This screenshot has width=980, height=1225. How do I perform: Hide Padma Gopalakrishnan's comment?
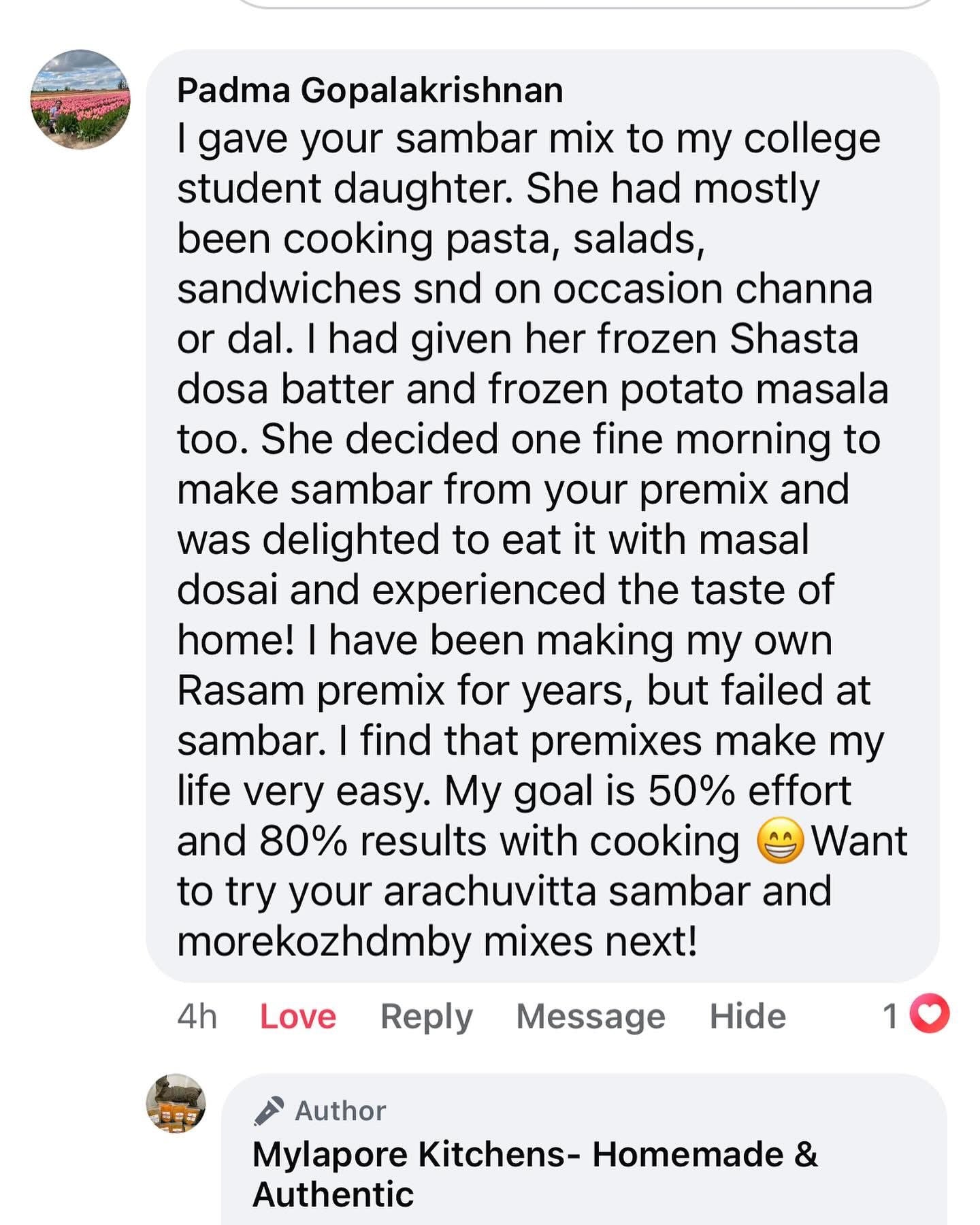pos(747,1017)
